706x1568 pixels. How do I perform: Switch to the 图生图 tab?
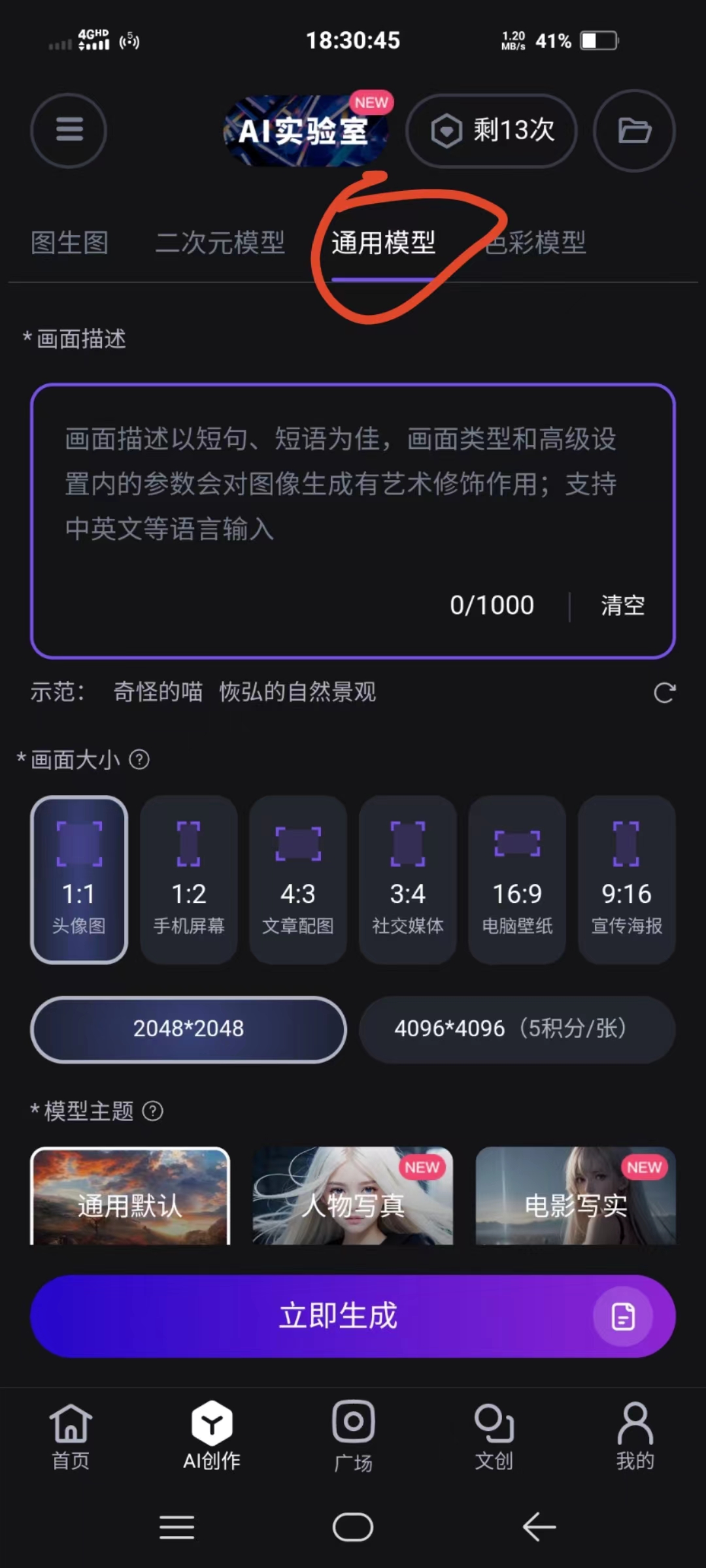[x=69, y=243]
